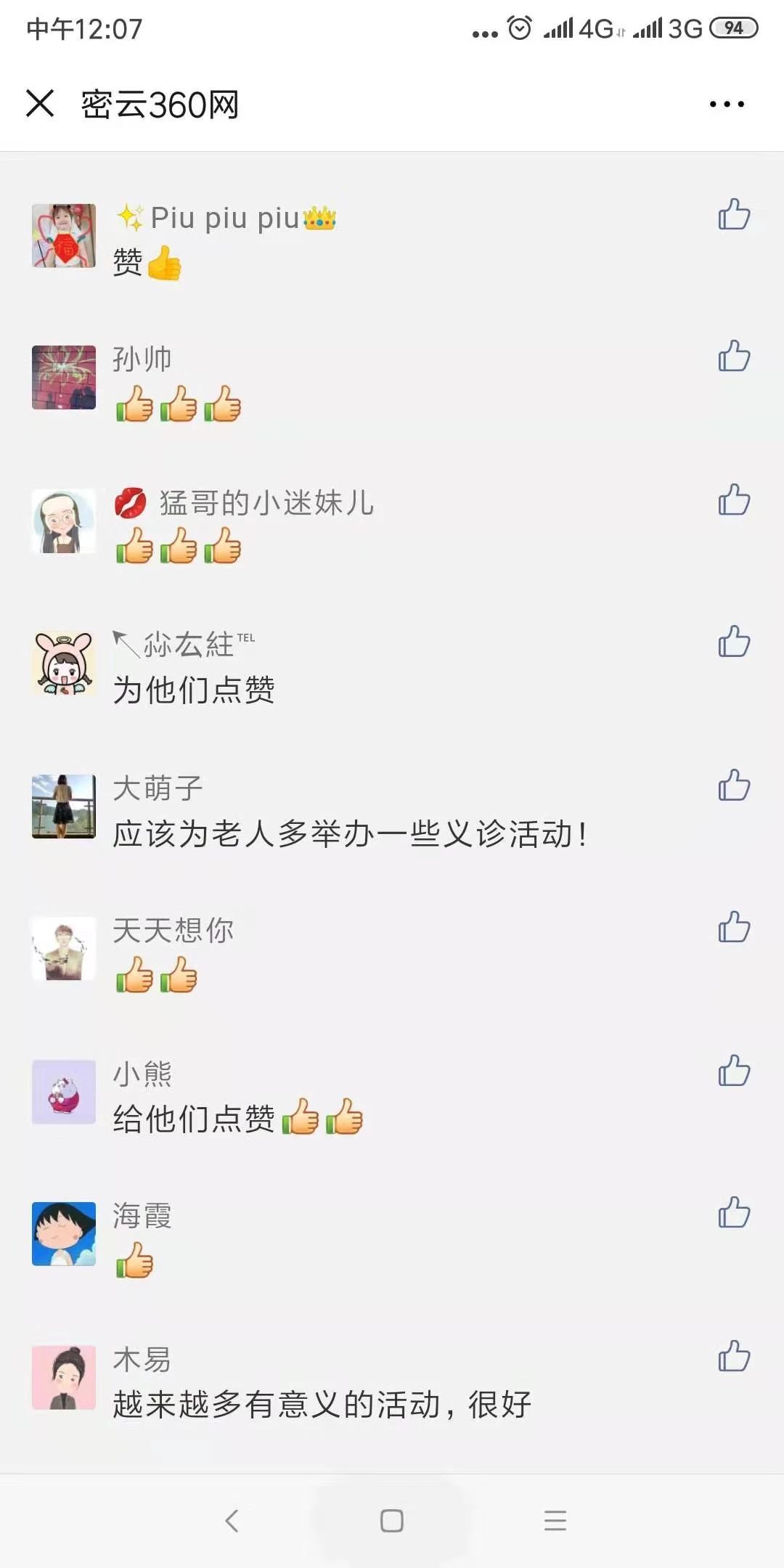This screenshot has width=784, height=1568.
Task: Like Piu piu piu's comment
Action: (x=734, y=215)
